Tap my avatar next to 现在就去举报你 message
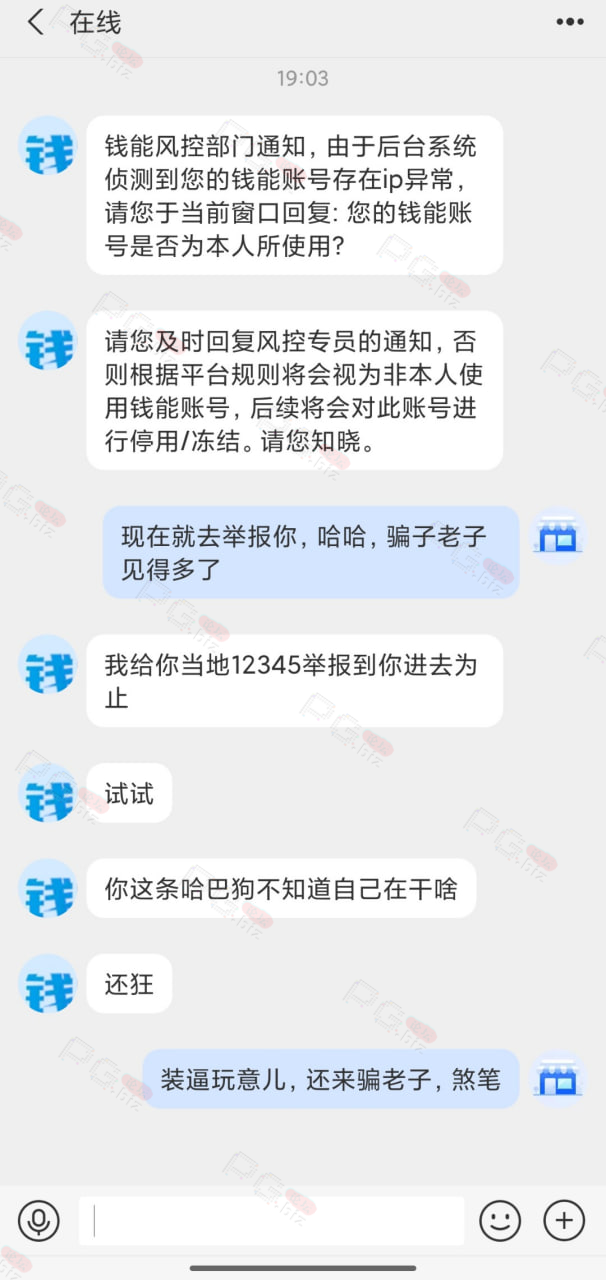The height and width of the screenshot is (1280, 606). (558, 537)
